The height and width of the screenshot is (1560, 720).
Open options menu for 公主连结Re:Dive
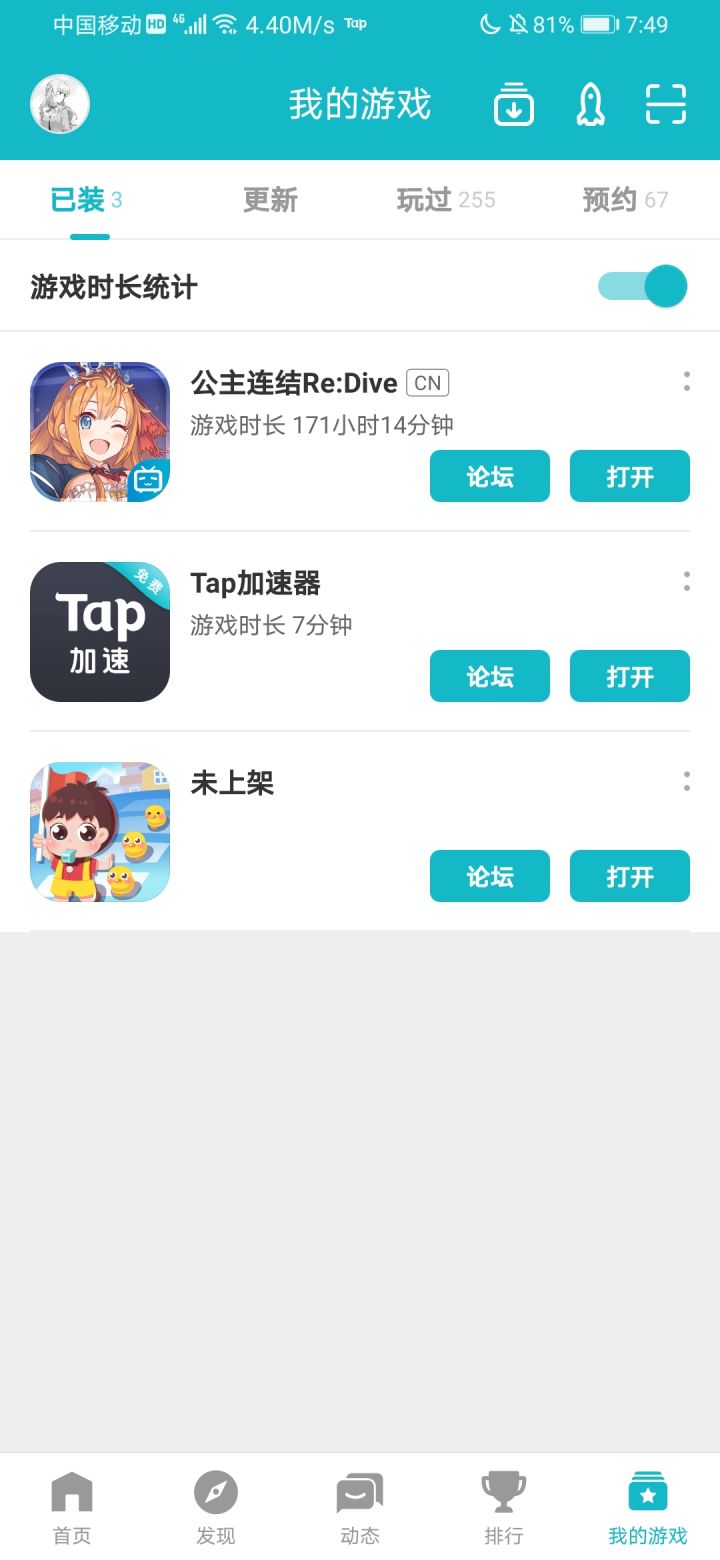tap(686, 381)
